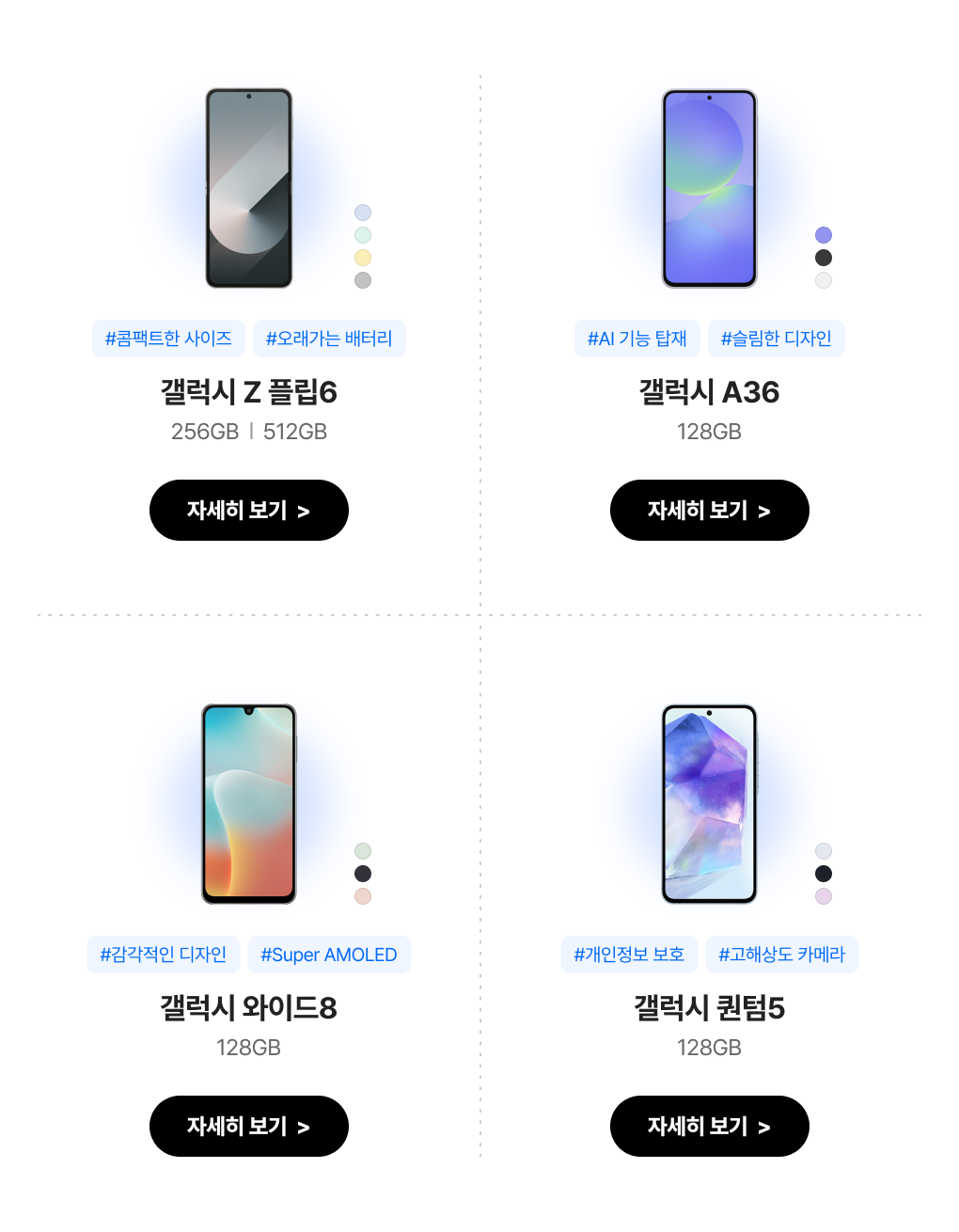The image size is (959, 1232).
Task: Open the 갤럭시 퀀텀5 phone image
Action: click(x=709, y=804)
